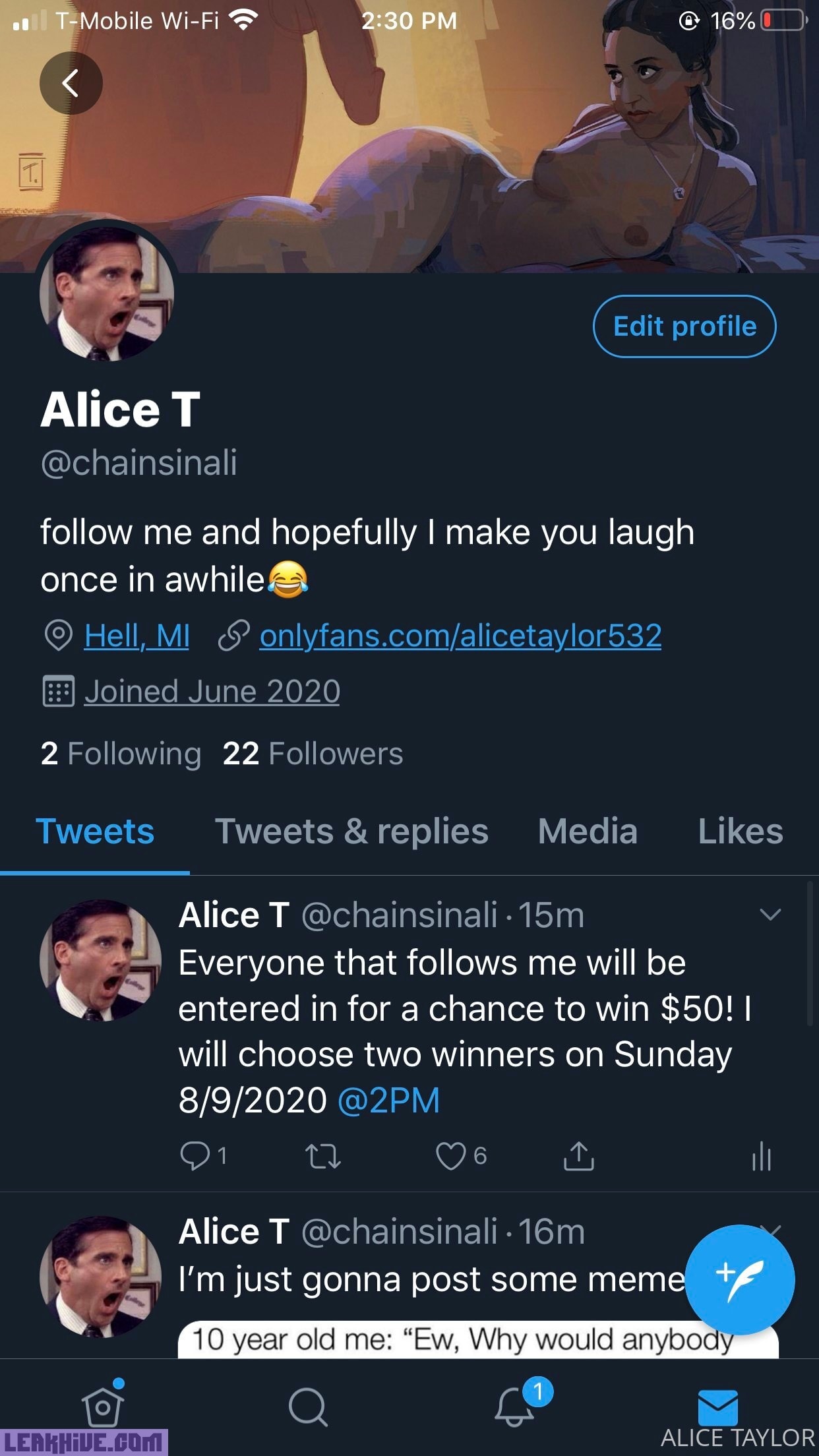The height and width of the screenshot is (1456, 819).
Task: Open the onlyfans.com/alicetaylor532 link
Action: click(x=460, y=636)
